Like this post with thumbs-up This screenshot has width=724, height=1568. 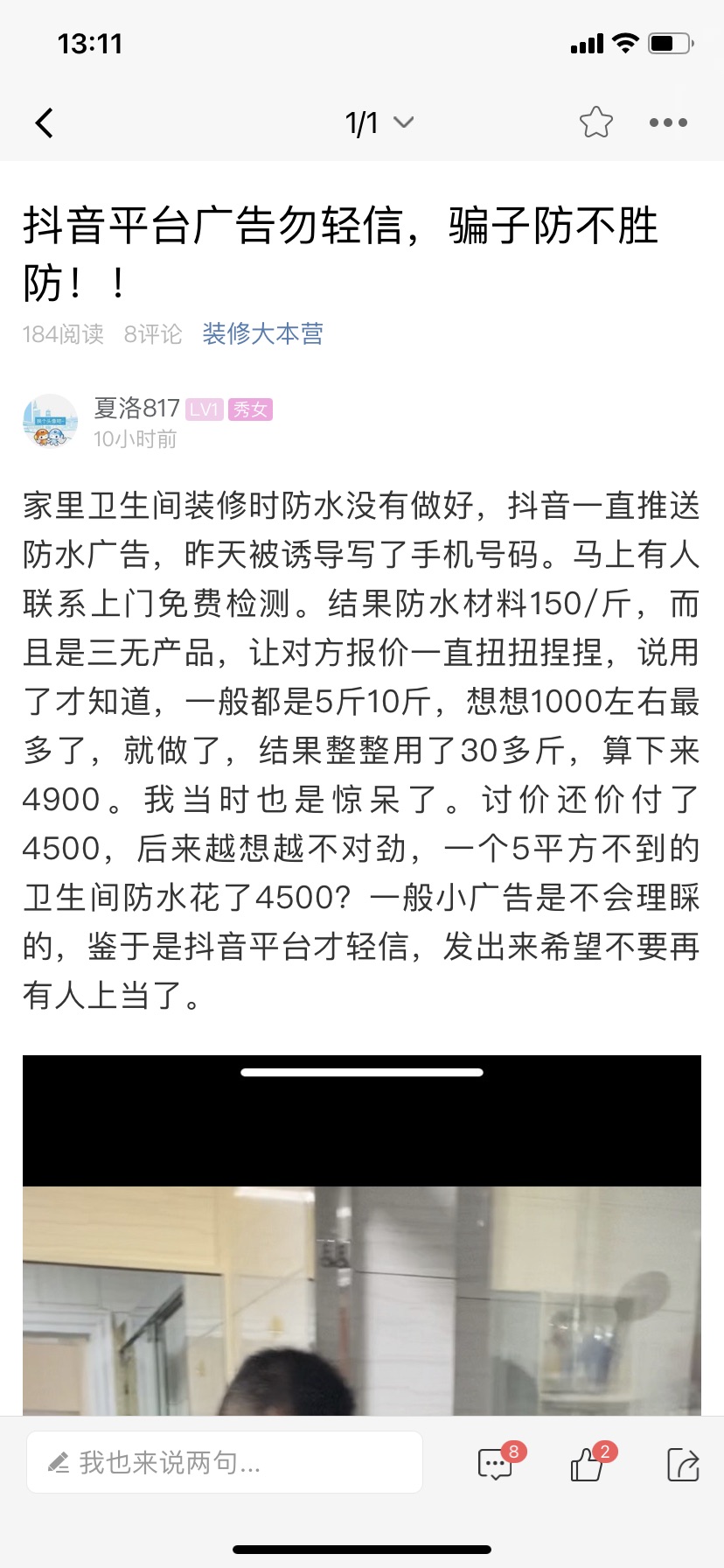click(x=588, y=1463)
